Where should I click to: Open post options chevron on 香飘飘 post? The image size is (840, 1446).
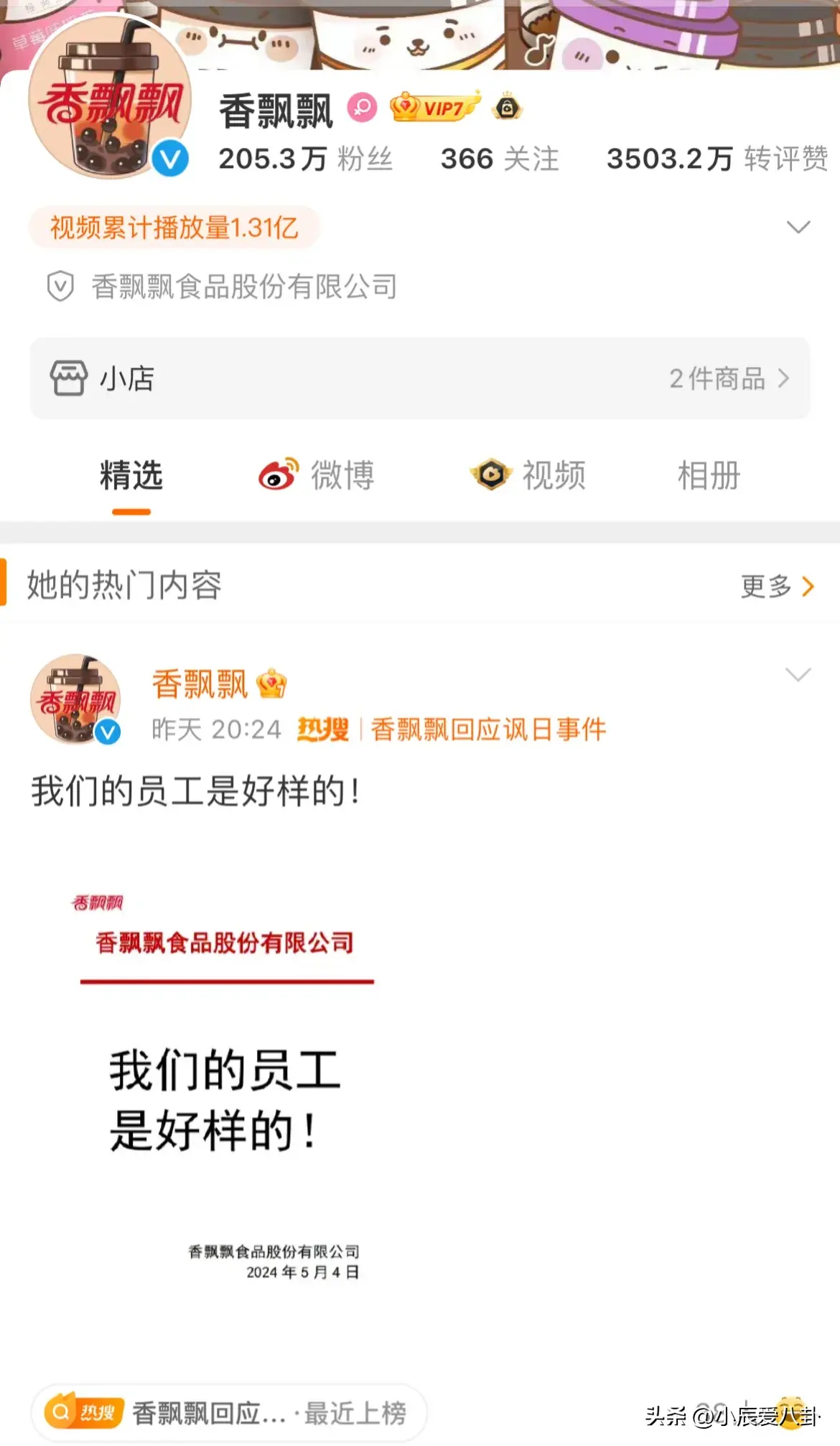798,674
